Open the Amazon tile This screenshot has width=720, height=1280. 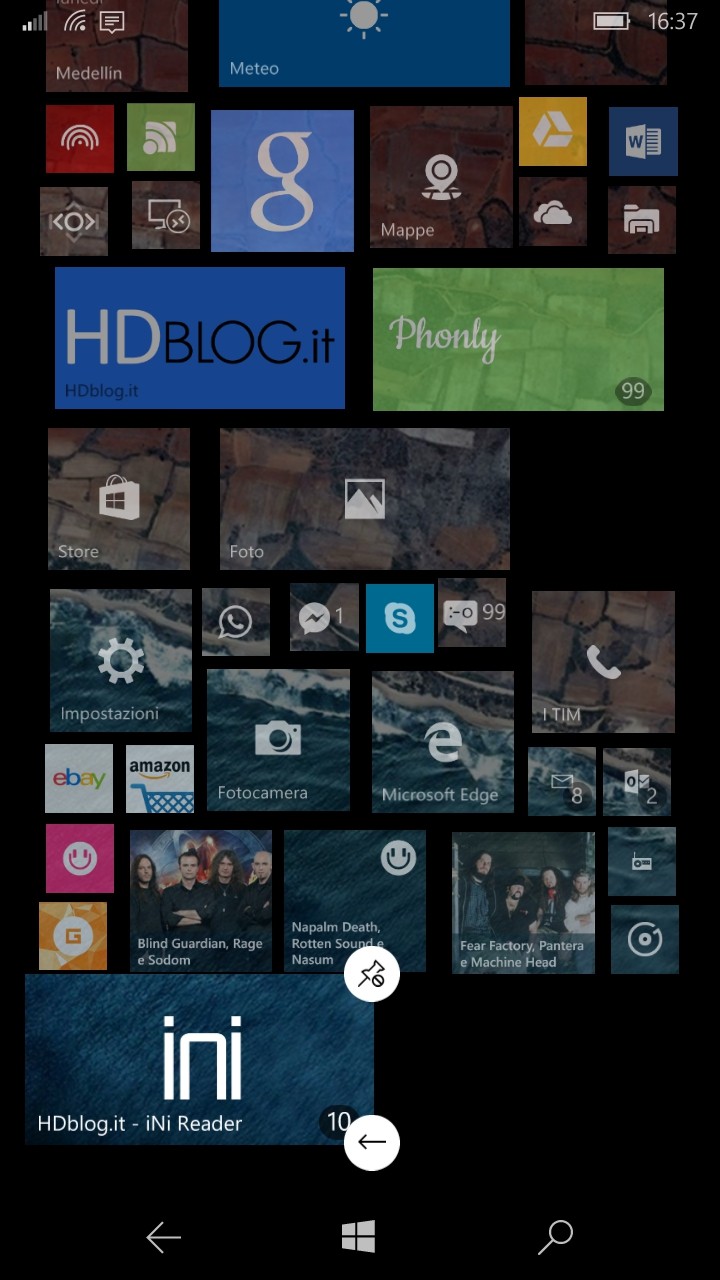pyautogui.click(x=160, y=778)
